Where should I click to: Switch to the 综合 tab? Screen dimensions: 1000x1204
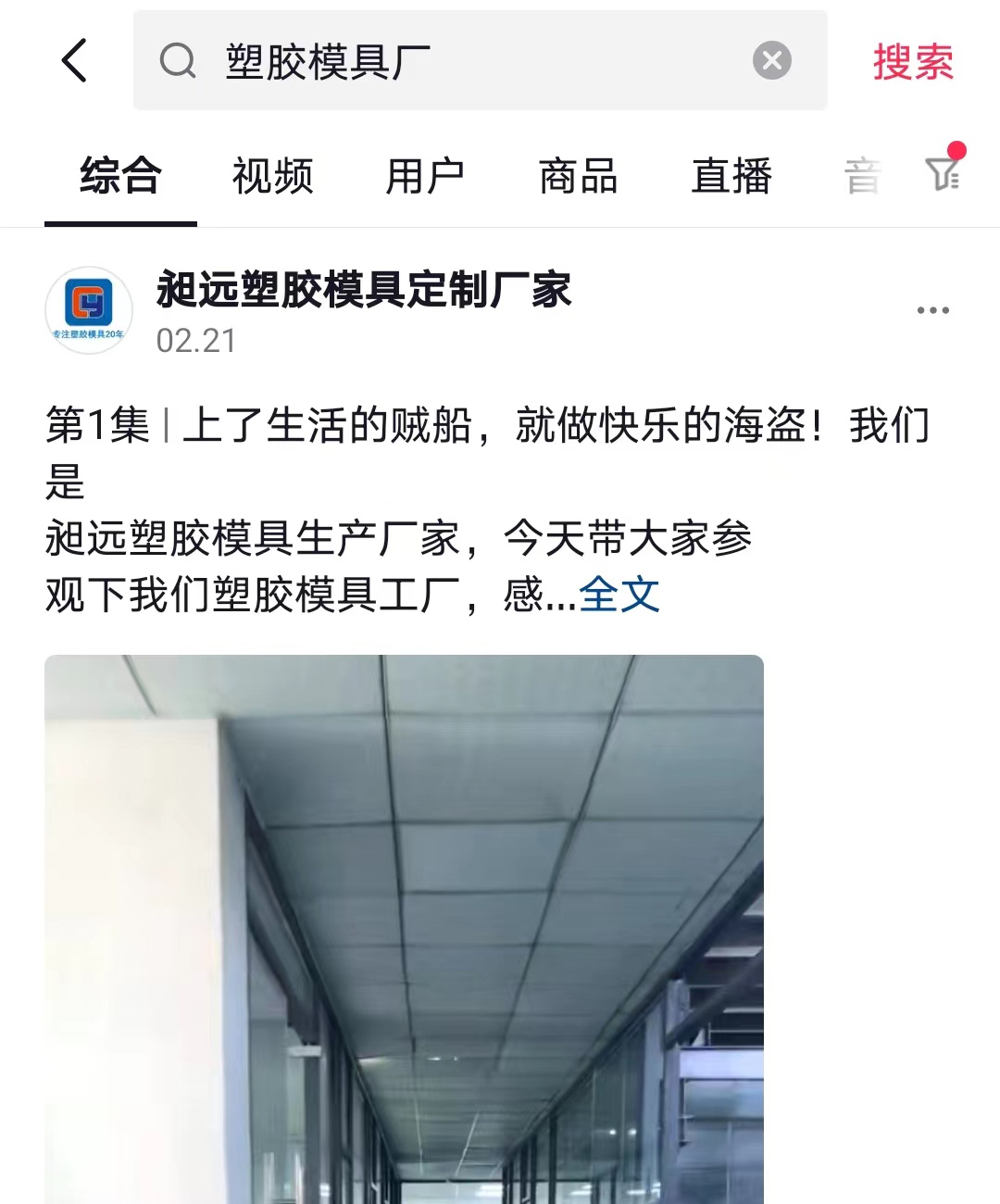pyautogui.click(x=120, y=176)
